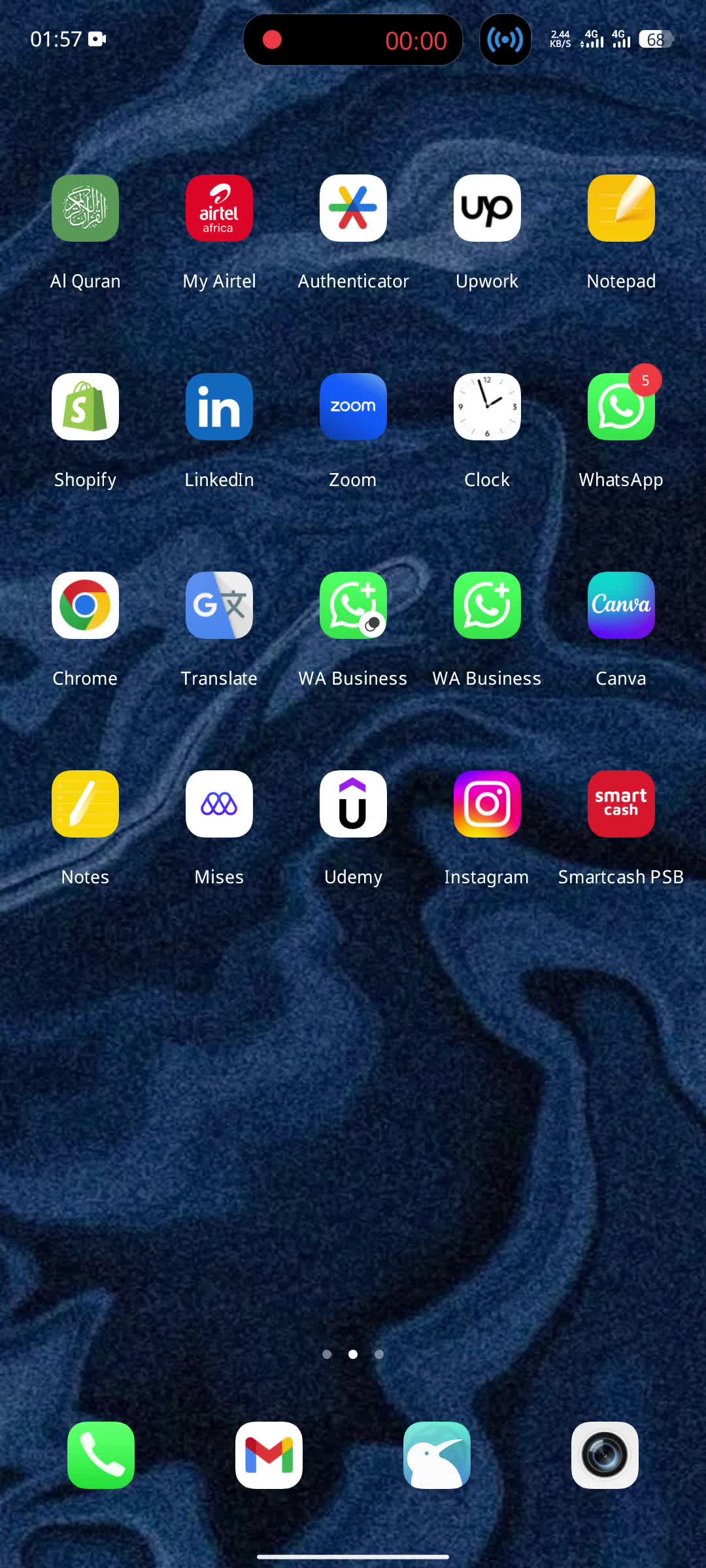706x1568 pixels.
Task: Open Gmail from the dock
Action: (269, 1455)
